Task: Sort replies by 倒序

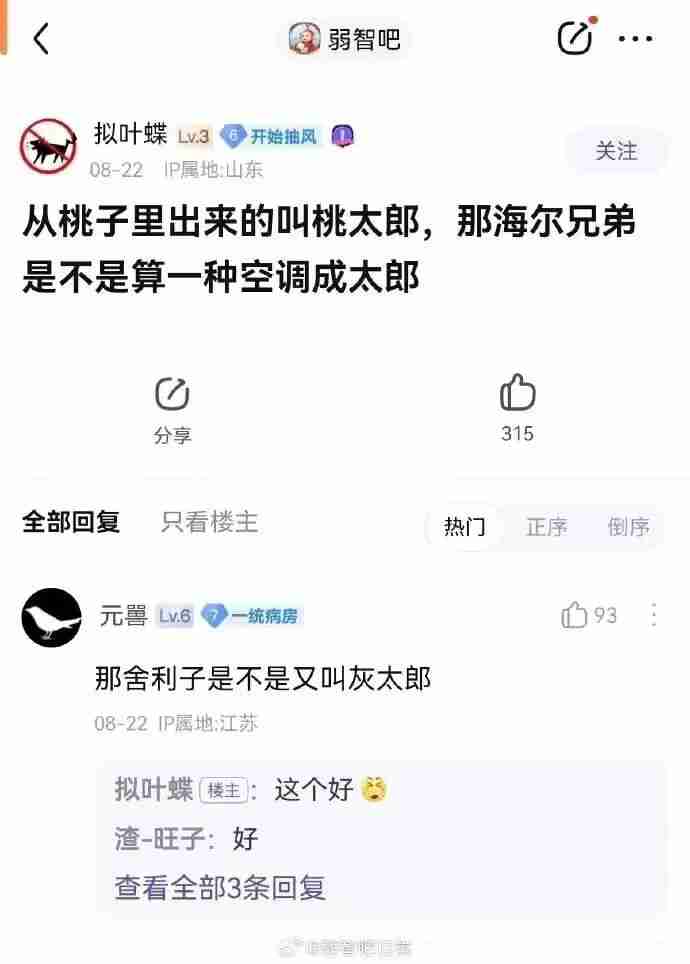Action: (628, 527)
